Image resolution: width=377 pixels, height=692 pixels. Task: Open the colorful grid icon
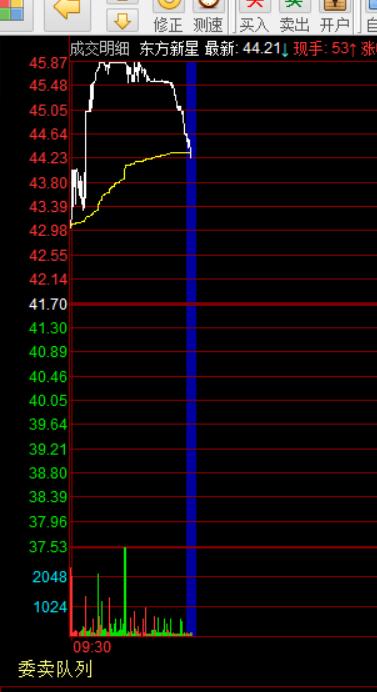tap(12, 11)
